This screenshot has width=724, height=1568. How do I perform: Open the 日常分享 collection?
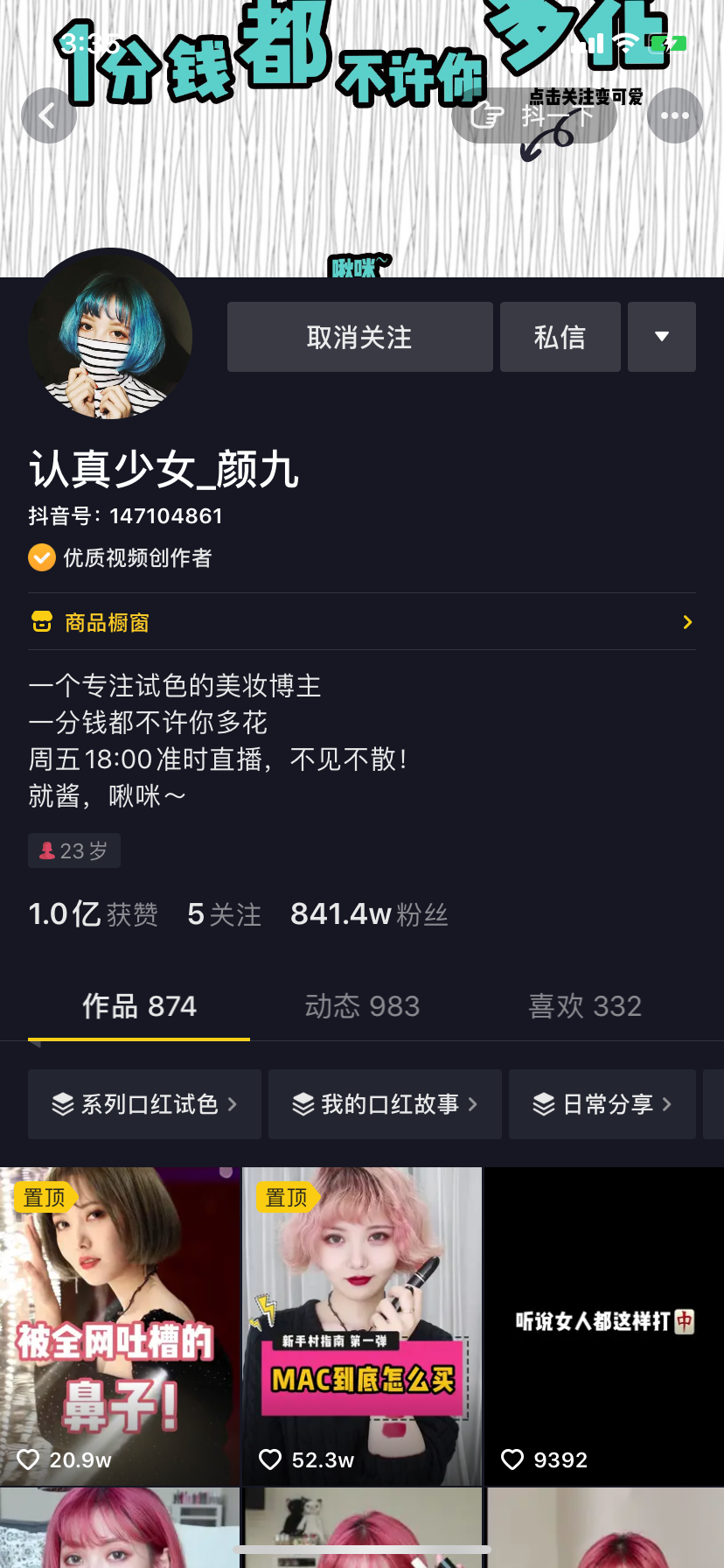tap(602, 1104)
